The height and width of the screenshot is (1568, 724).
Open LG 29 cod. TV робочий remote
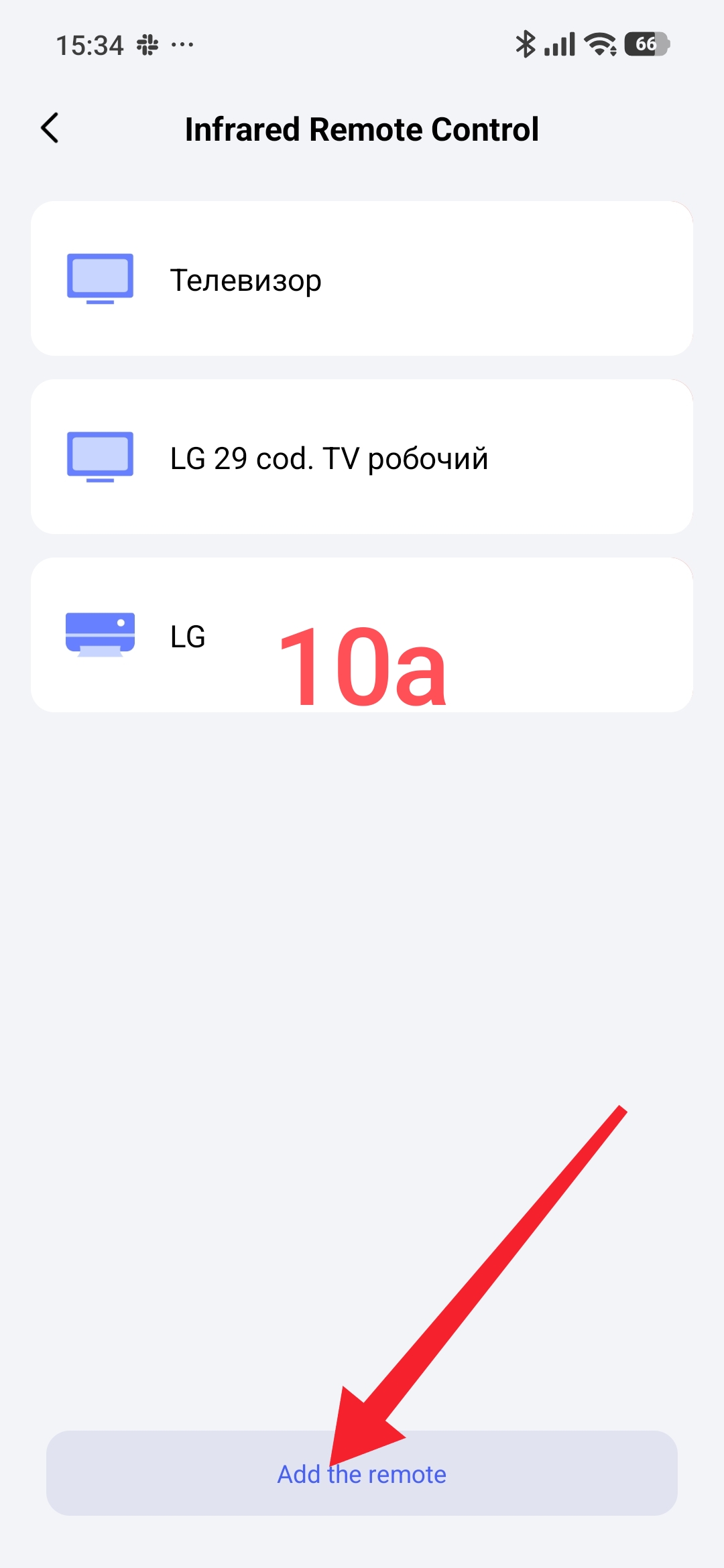pyautogui.click(x=361, y=457)
